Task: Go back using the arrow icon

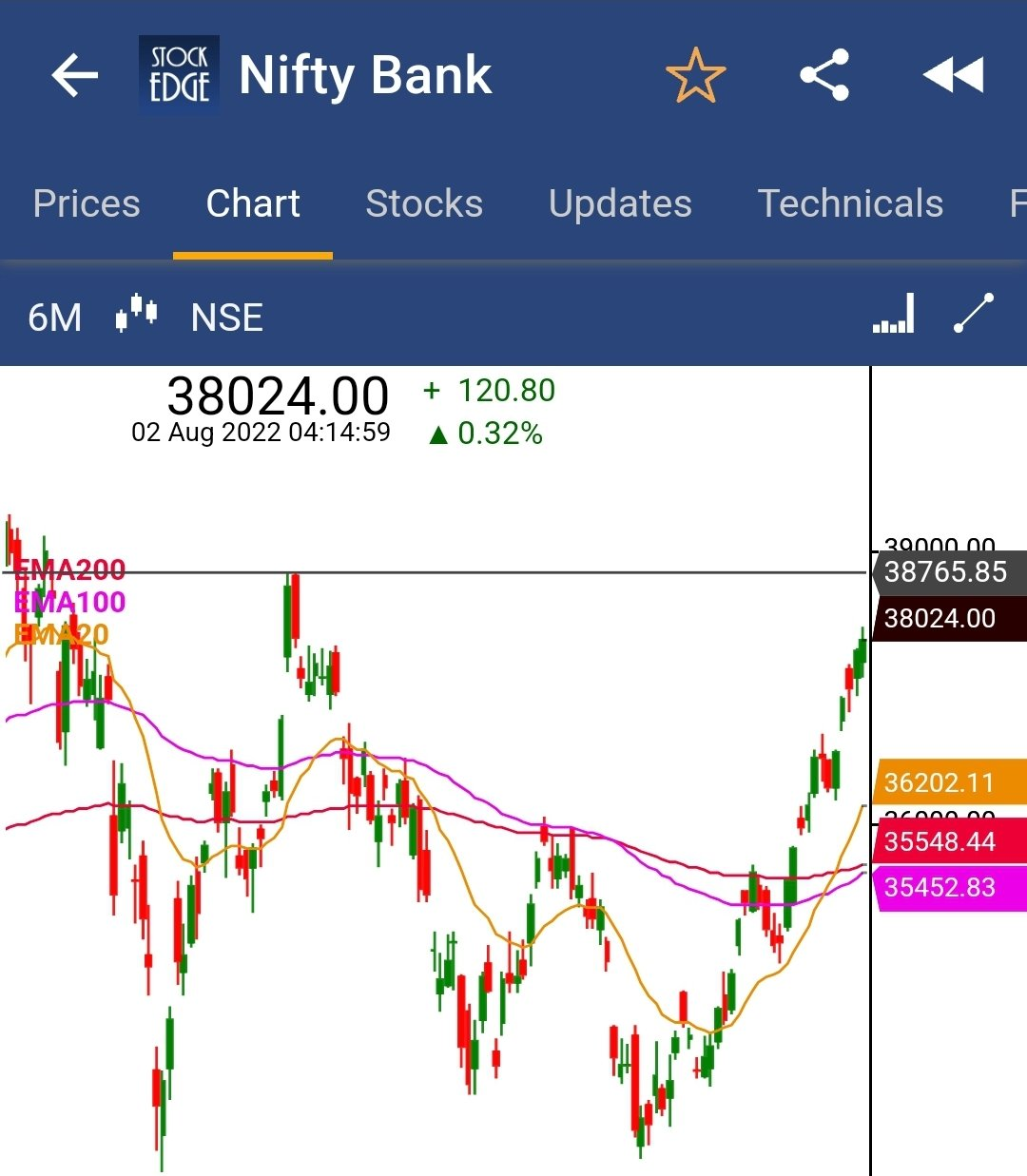Action: (x=74, y=76)
